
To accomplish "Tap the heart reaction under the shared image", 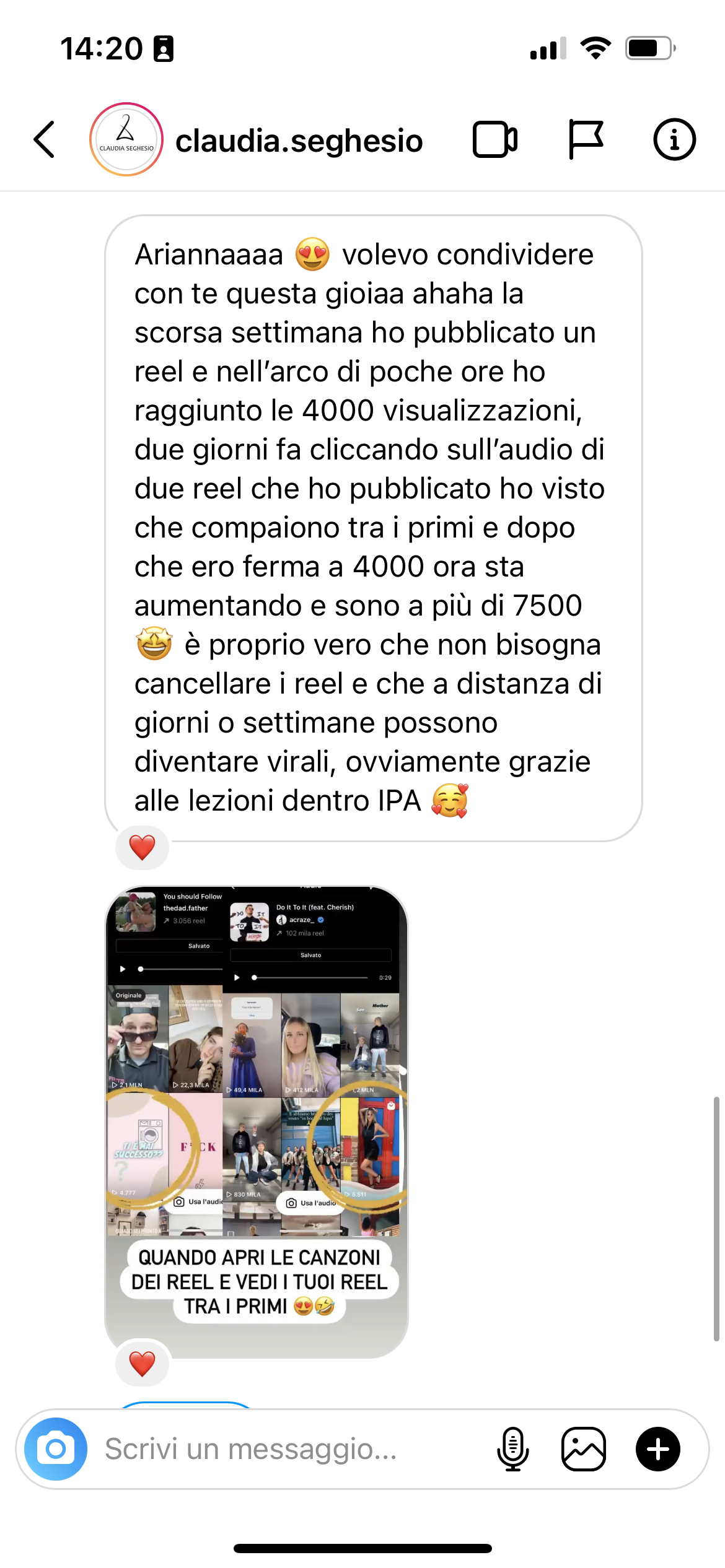I will pos(142,1363).
